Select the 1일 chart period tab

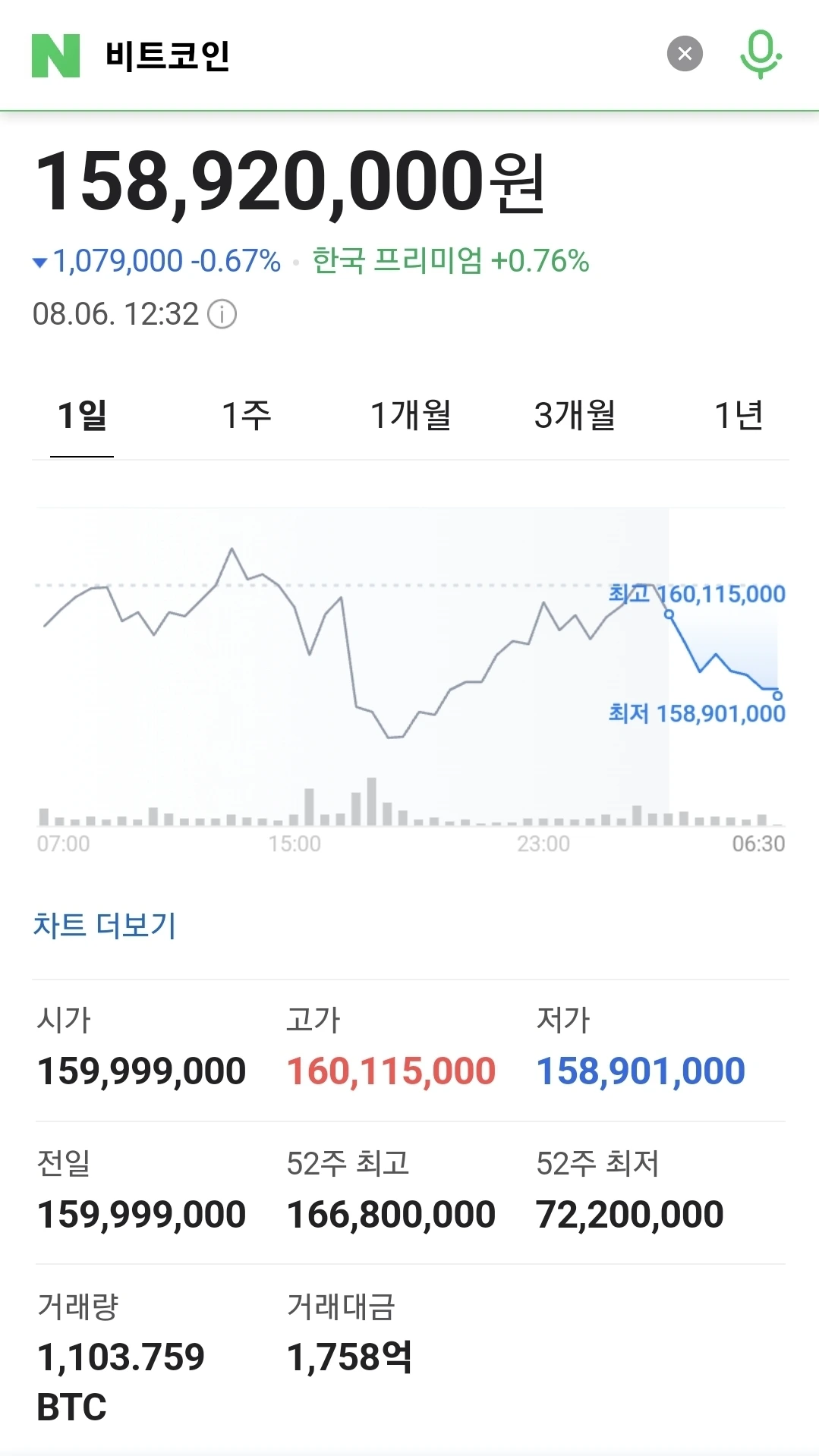pyautogui.click(x=82, y=416)
